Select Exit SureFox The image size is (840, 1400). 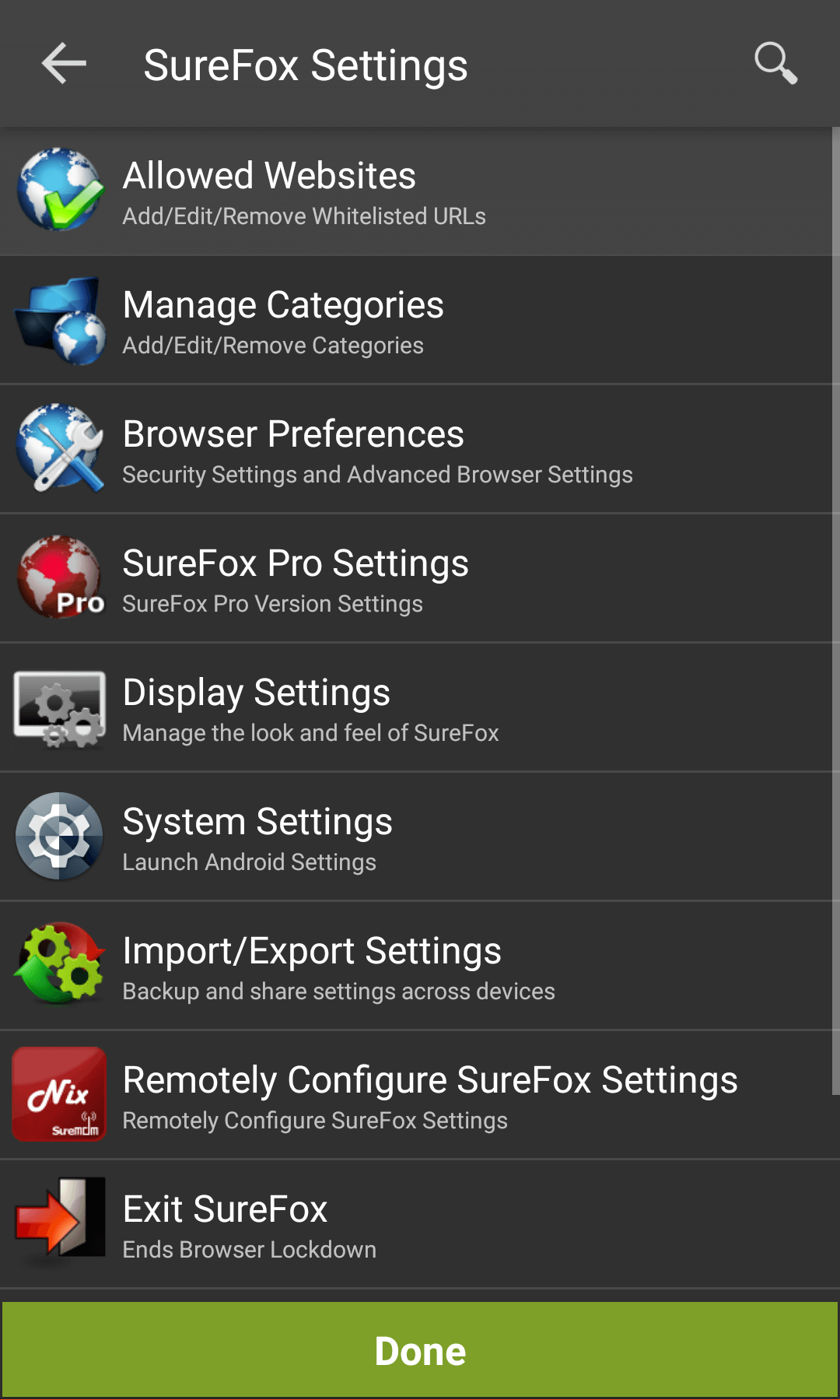416,1225
